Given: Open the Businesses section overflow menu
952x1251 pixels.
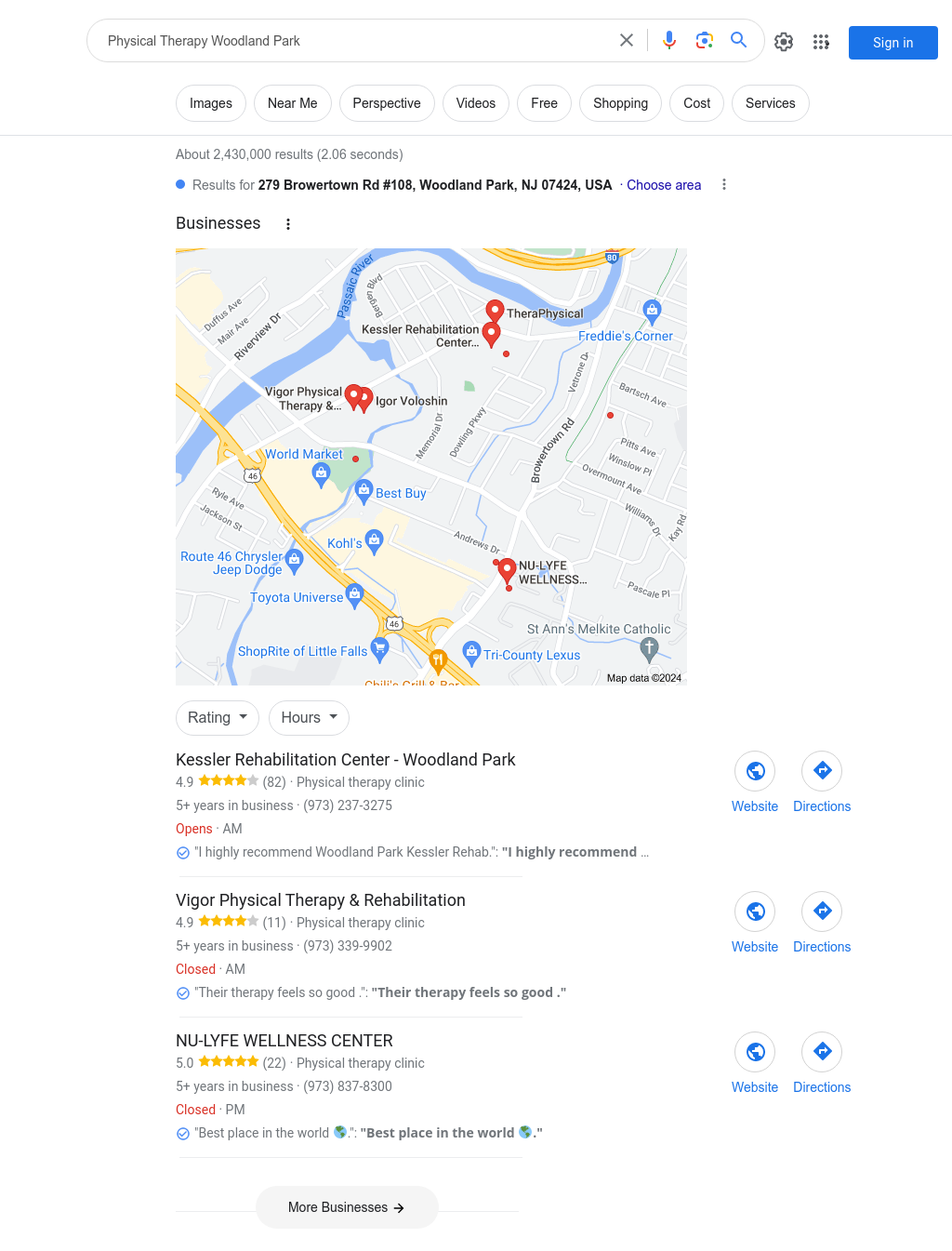Looking at the screenshot, I should (x=288, y=224).
